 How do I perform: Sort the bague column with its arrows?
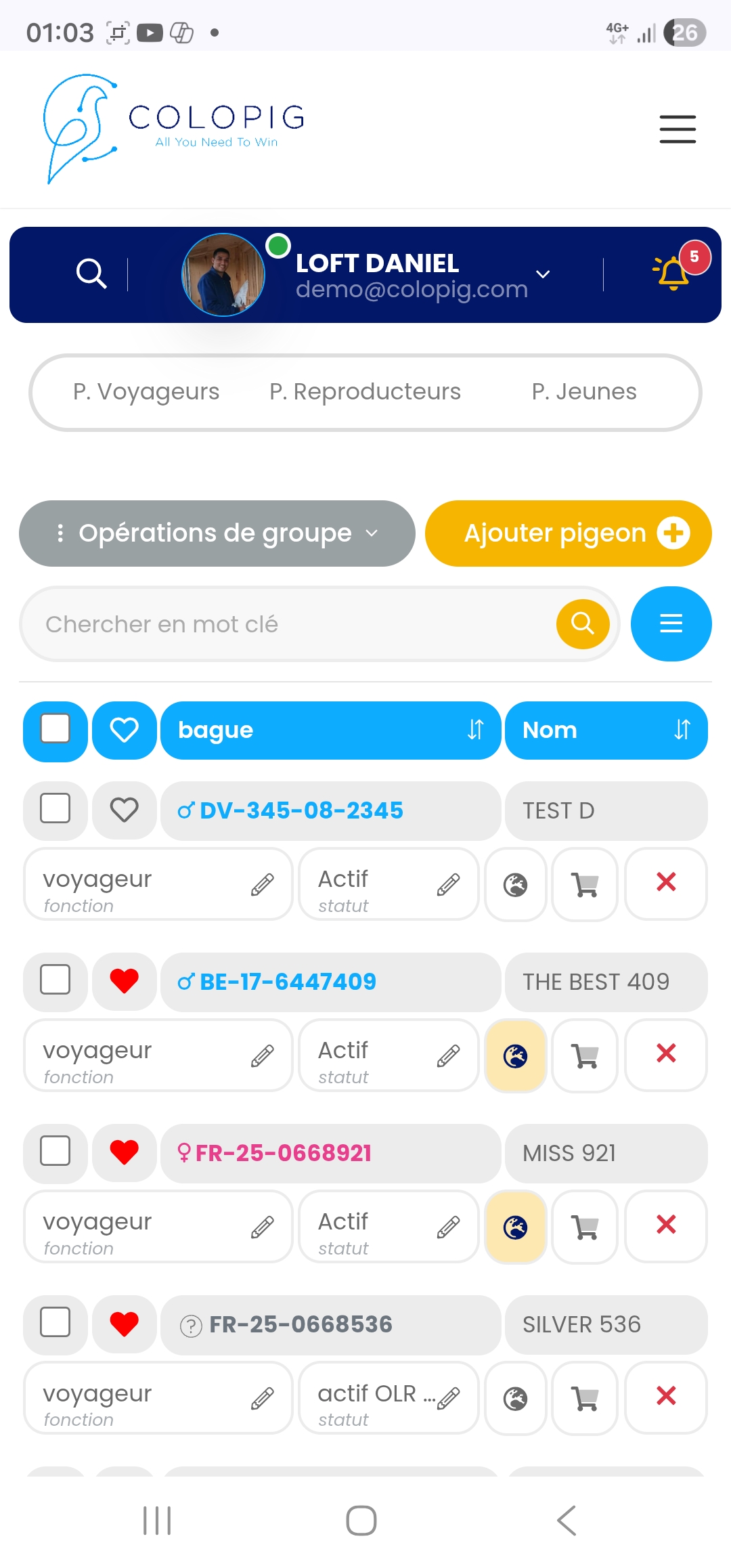pos(476,730)
